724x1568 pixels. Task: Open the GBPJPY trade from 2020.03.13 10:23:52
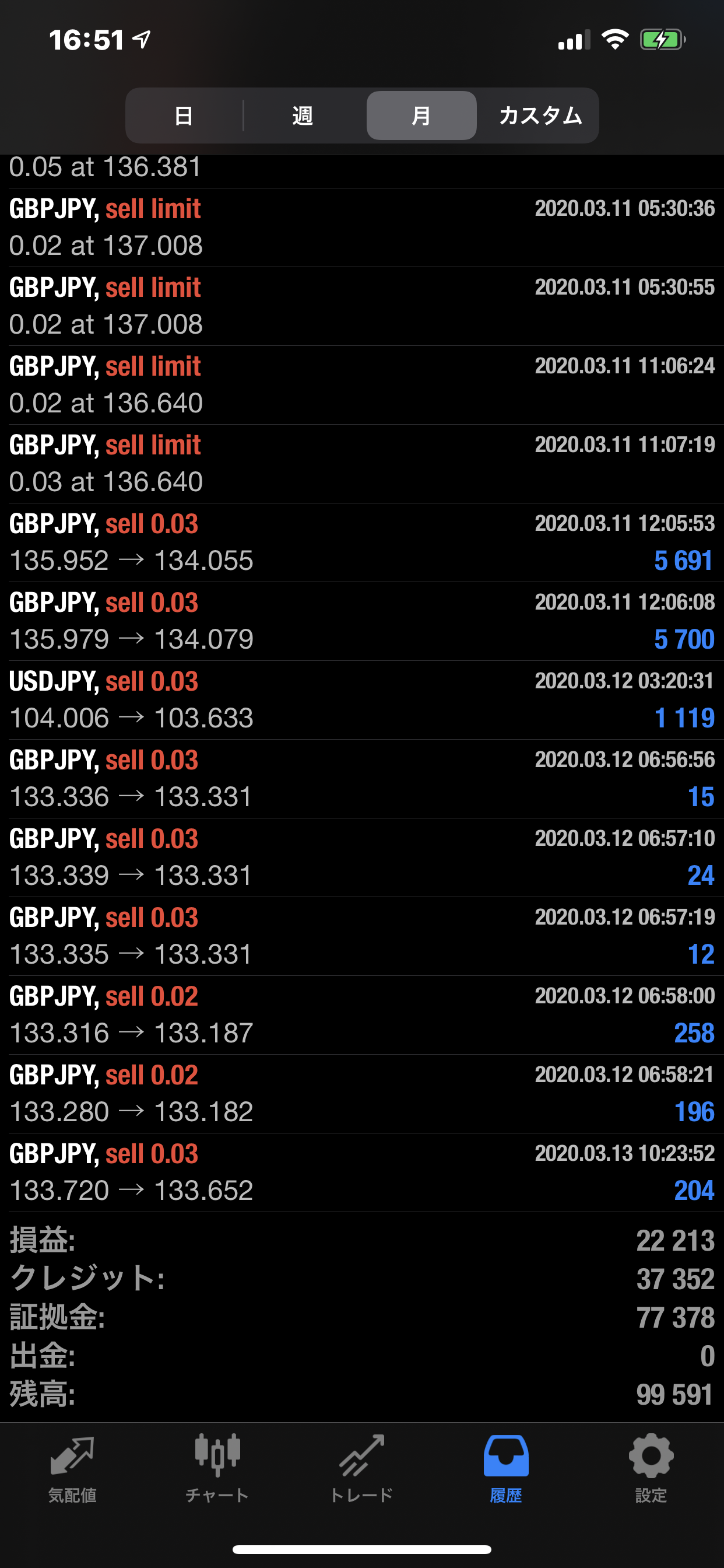tap(362, 1172)
